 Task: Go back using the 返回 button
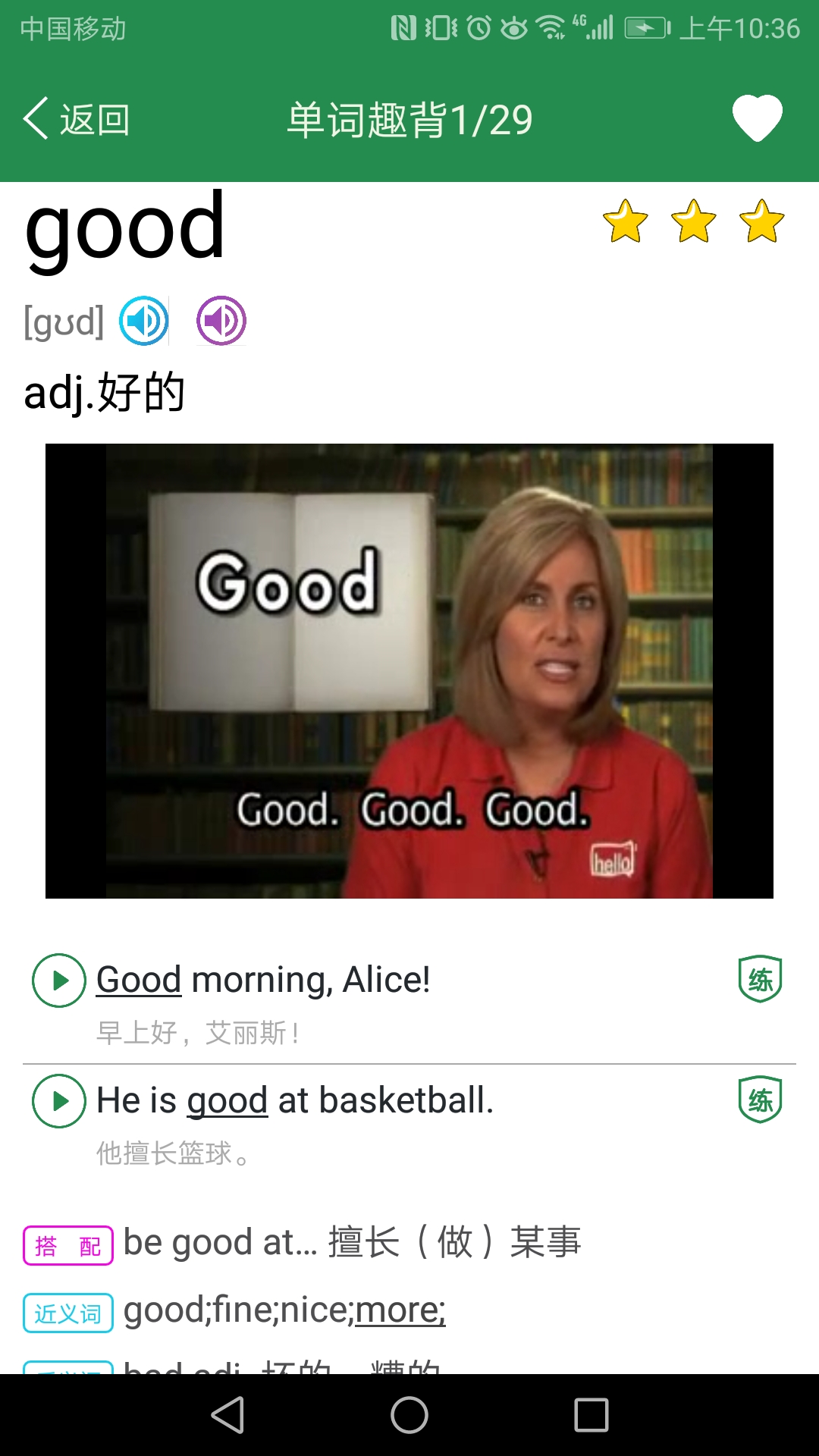click(76, 119)
